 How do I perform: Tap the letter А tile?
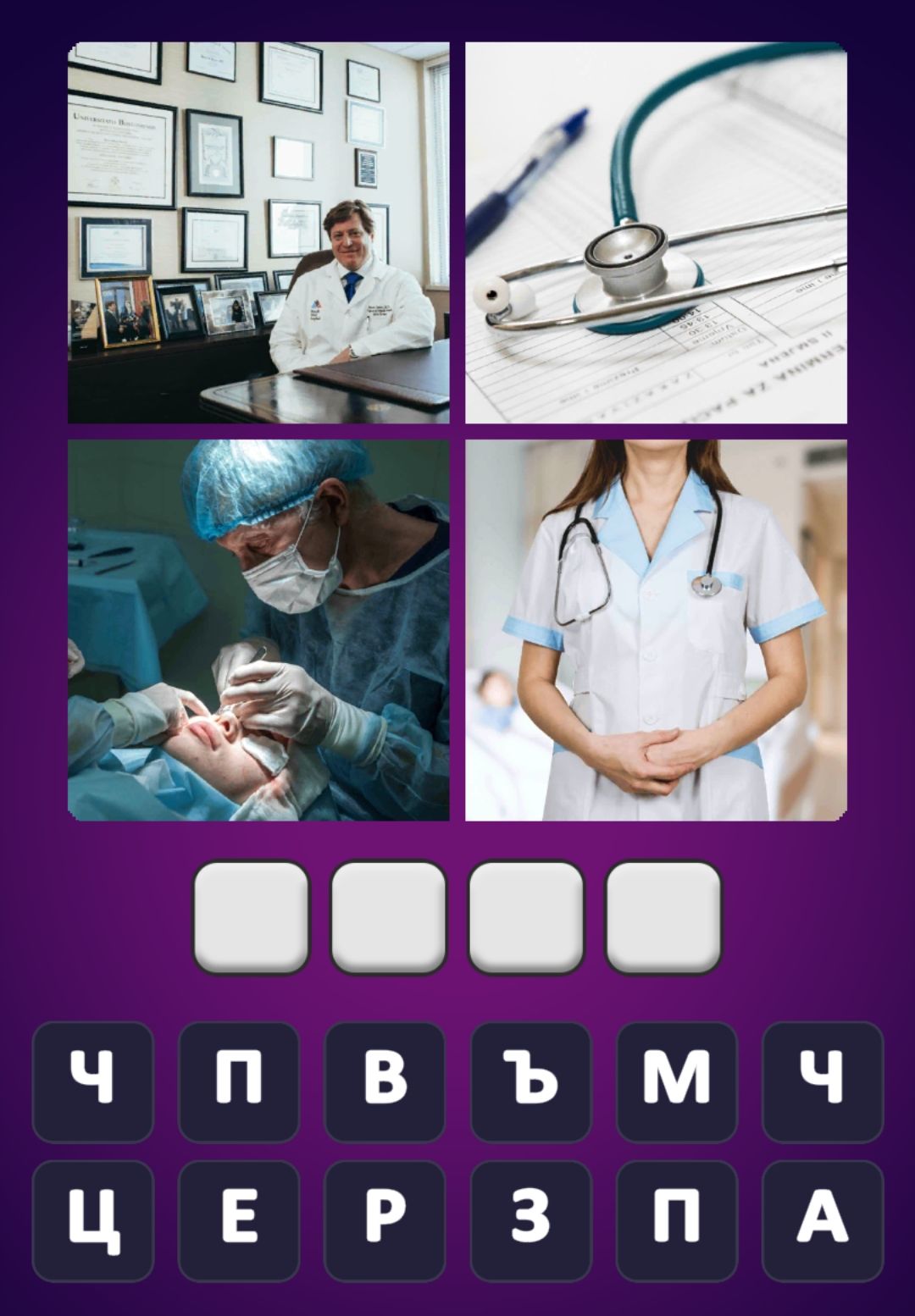pos(822,1219)
